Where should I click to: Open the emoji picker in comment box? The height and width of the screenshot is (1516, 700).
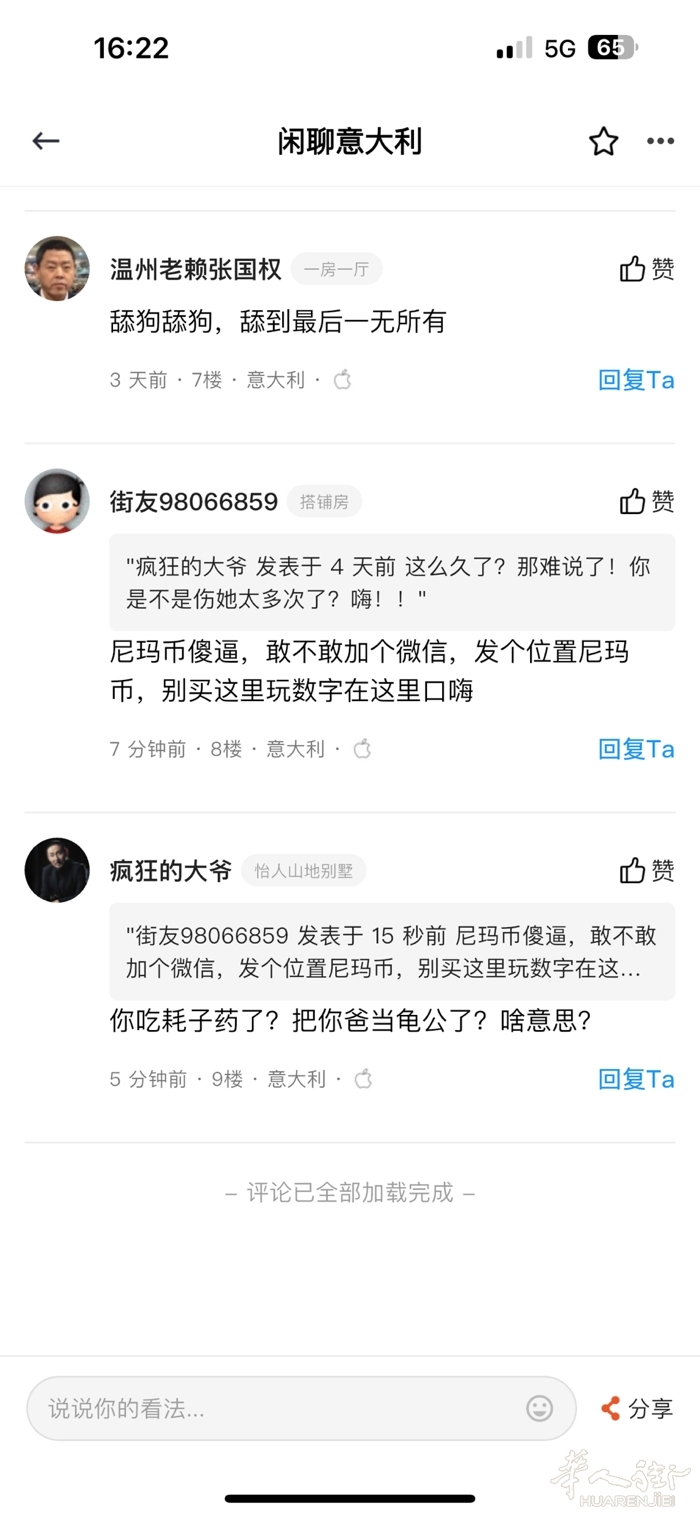[x=539, y=1409]
